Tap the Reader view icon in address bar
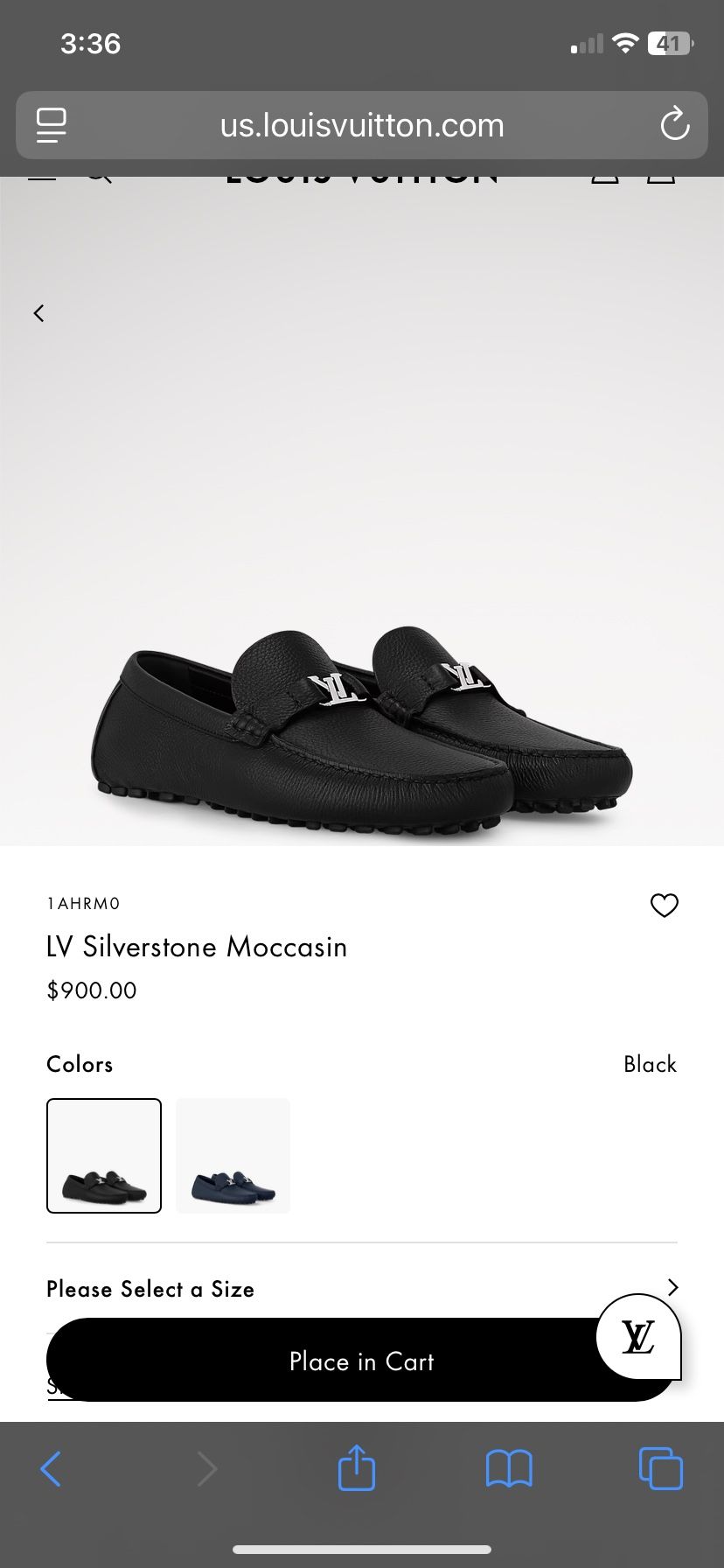 click(x=51, y=125)
